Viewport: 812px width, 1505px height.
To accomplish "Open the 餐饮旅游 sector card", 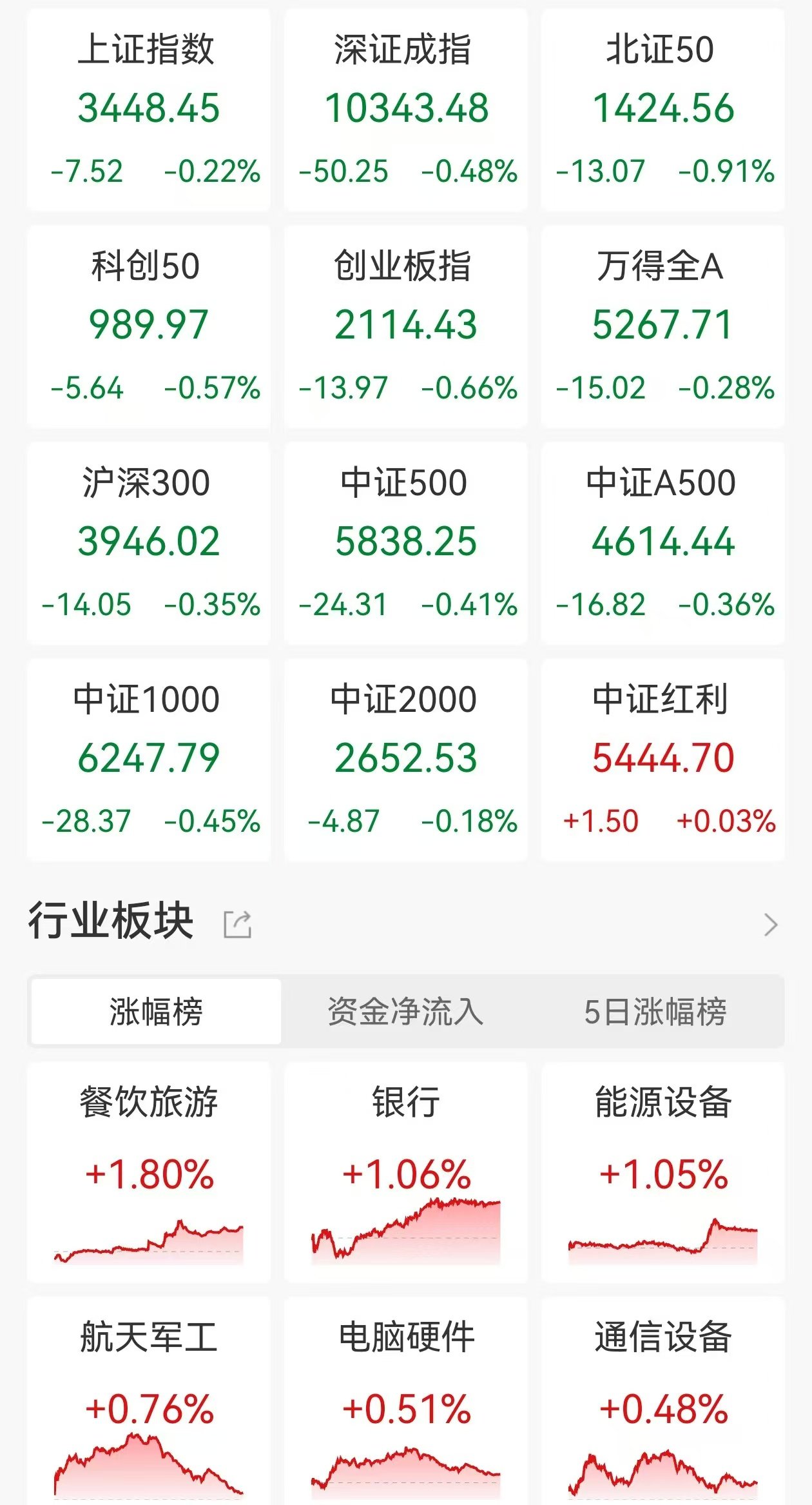I will 149,1172.
